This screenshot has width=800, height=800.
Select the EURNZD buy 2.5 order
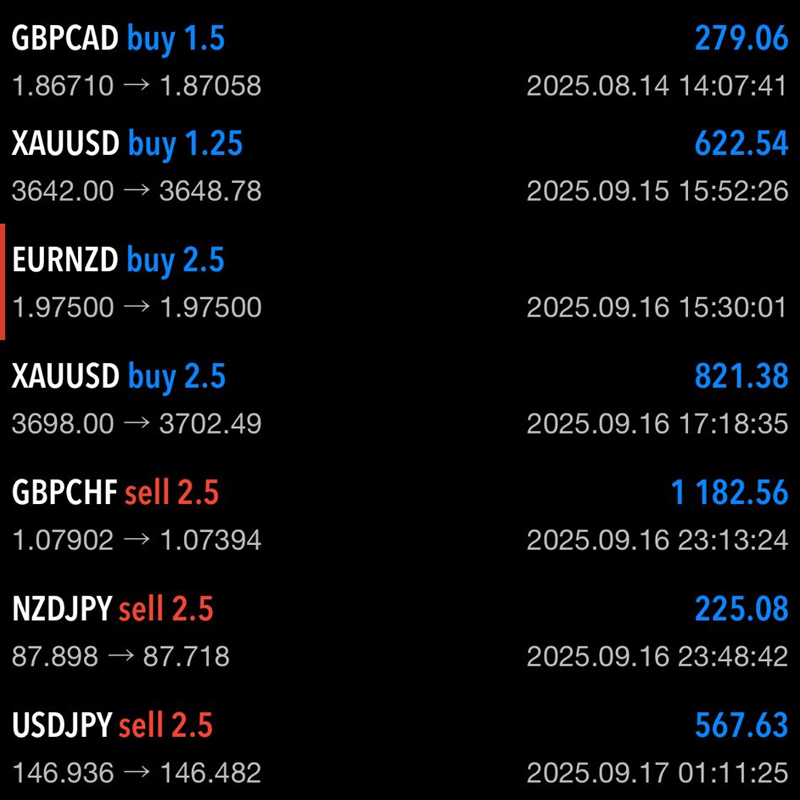pos(400,283)
